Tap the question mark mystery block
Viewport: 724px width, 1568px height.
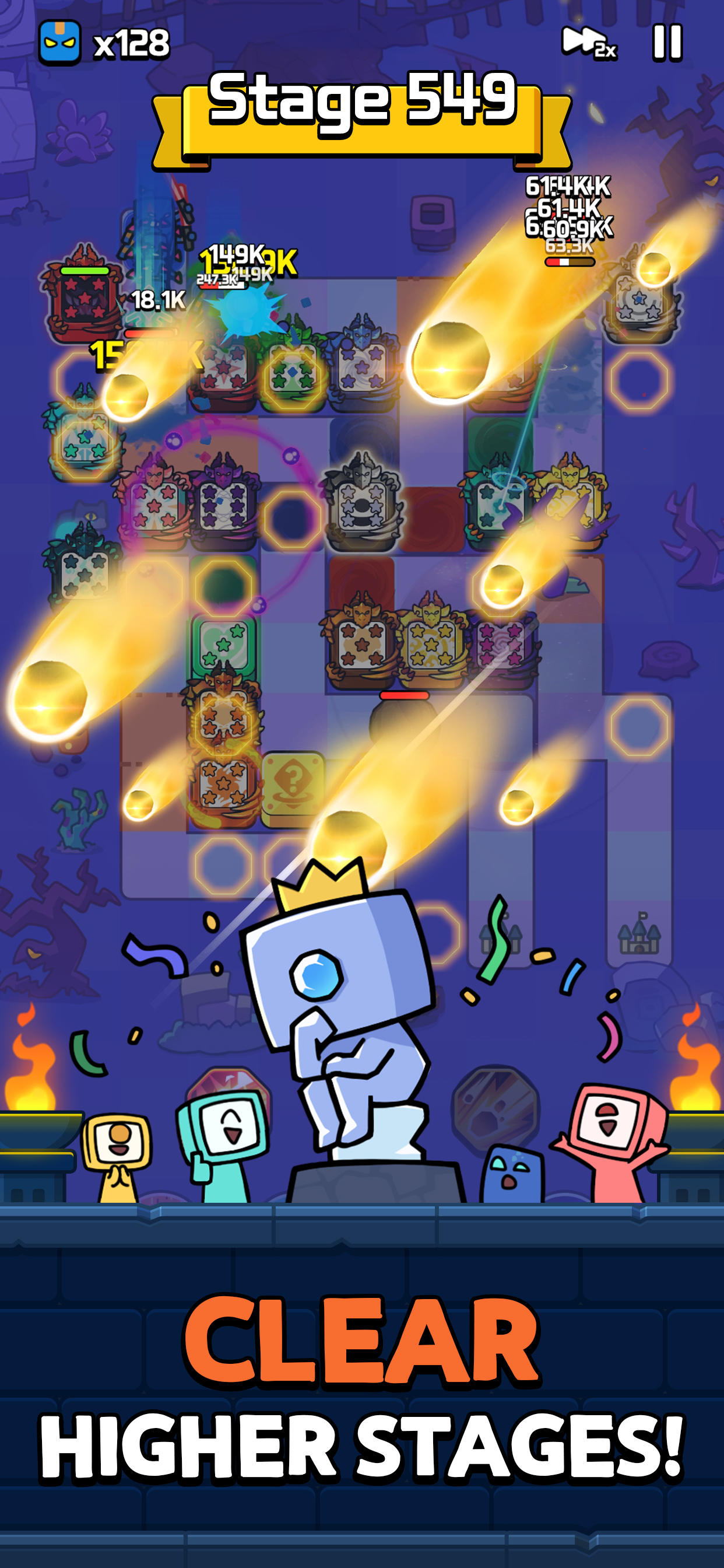coord(292,785)
